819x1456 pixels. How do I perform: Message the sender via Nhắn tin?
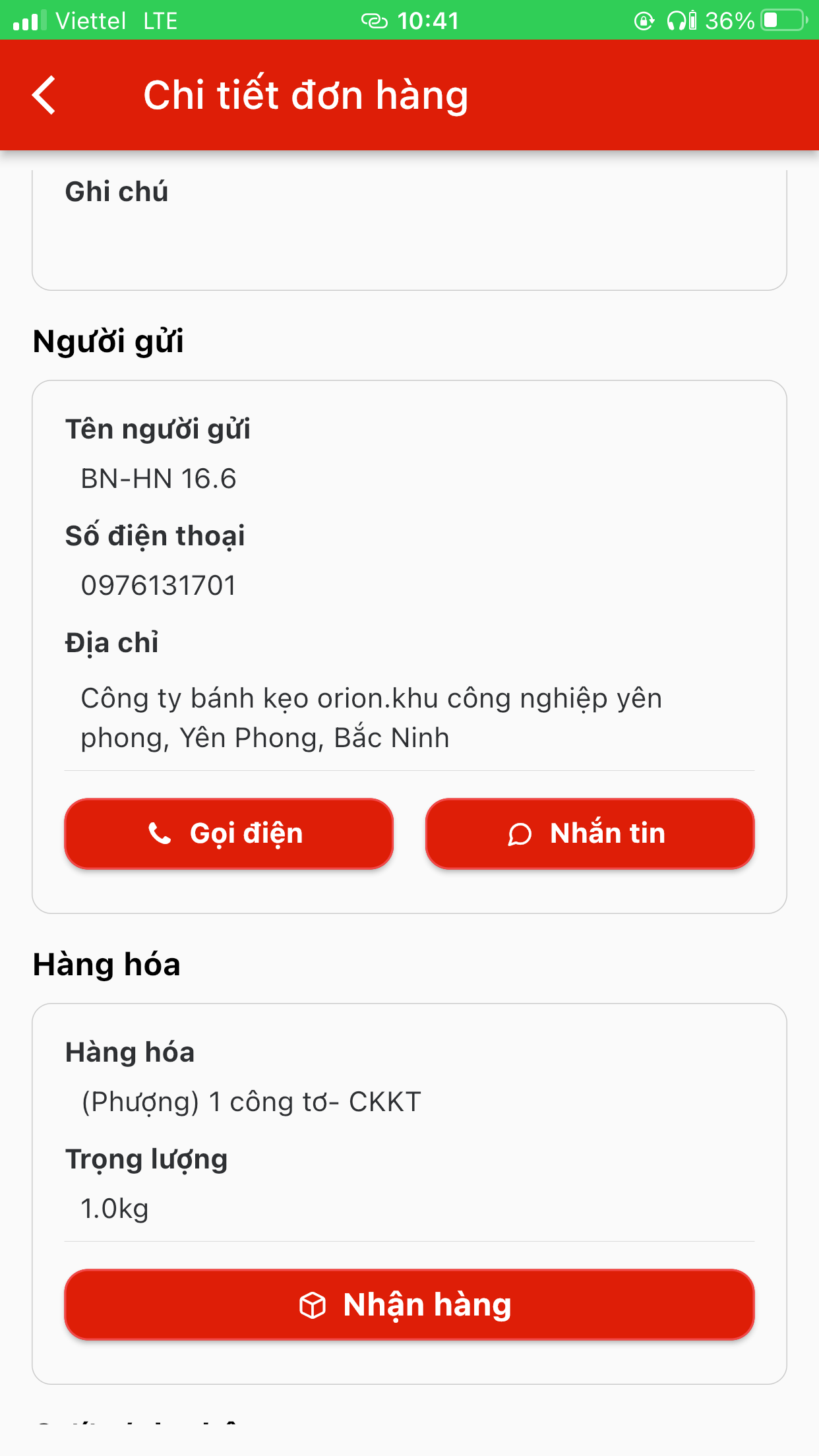(590, 834)
